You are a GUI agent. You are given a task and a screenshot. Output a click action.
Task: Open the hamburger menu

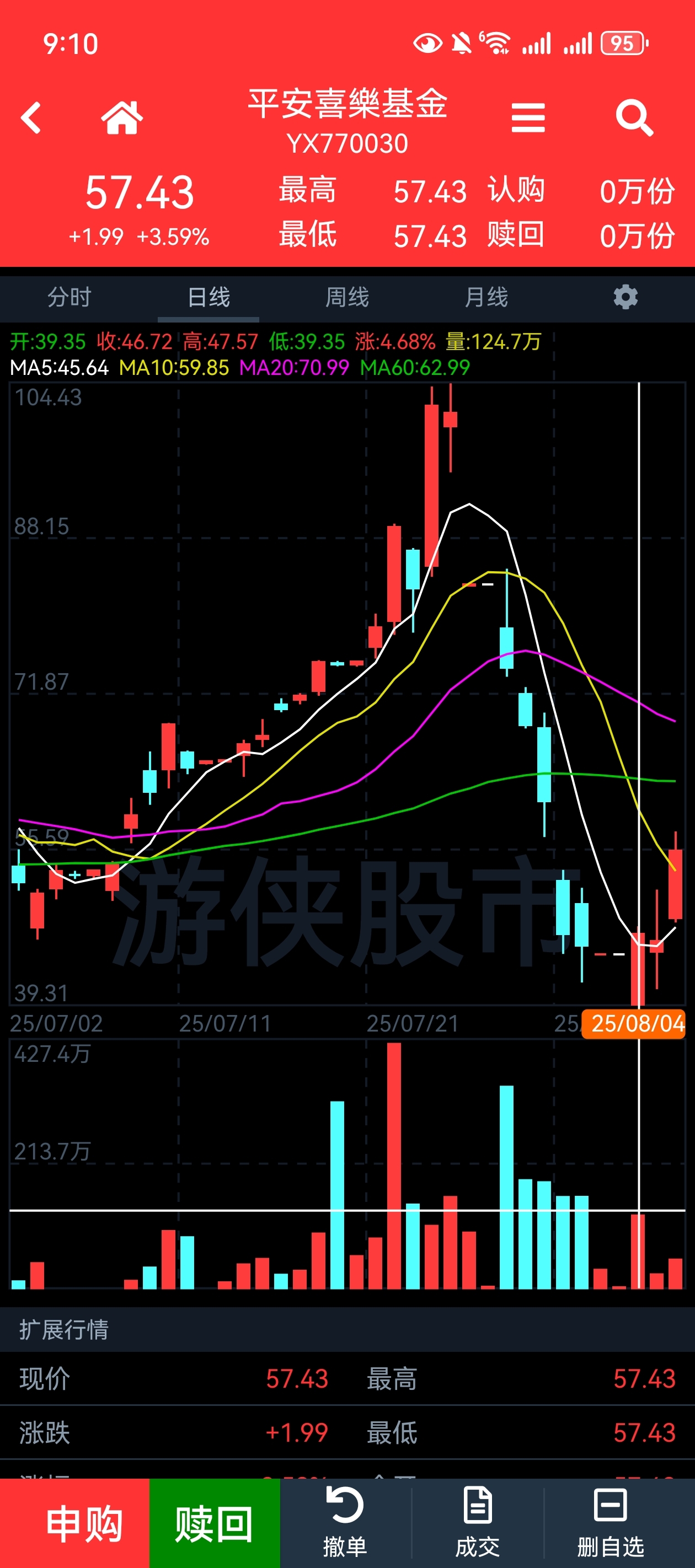click(x=528, y=117)
